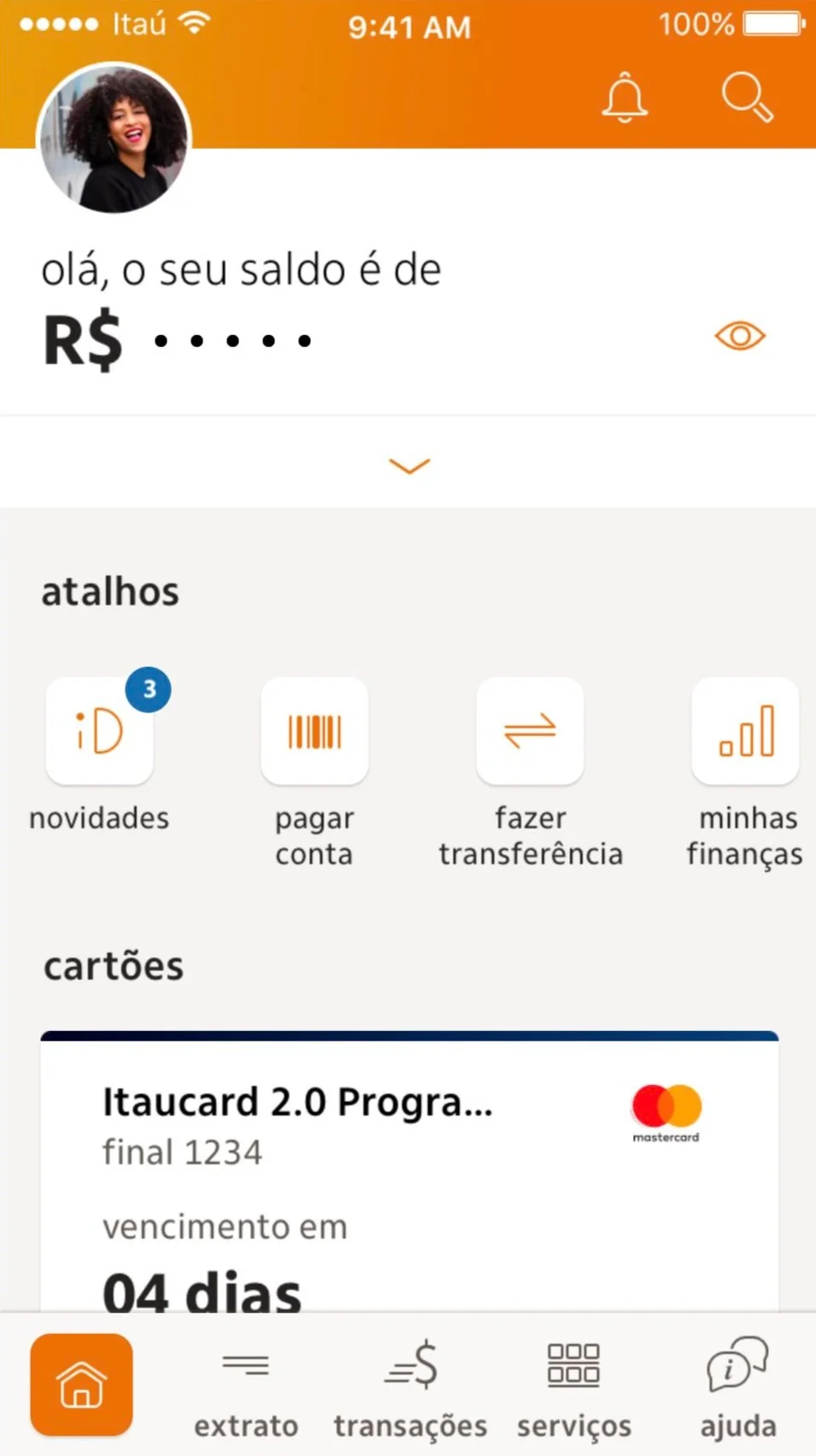Switch to the transações tab
The height and width of the screenshot is (1456, 816).
(x=410, y=1389)
